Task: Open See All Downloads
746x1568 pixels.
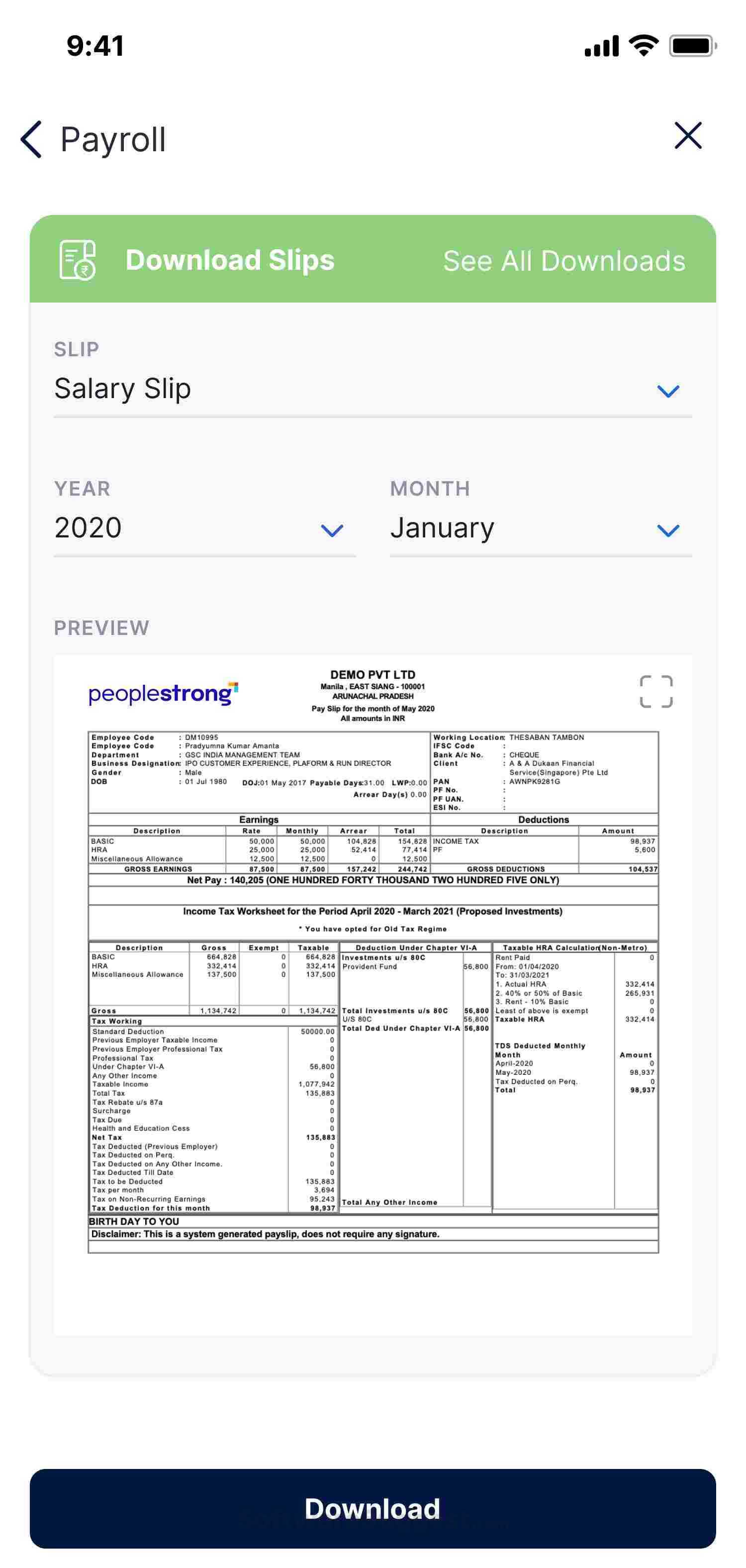Action: [563, 261]
